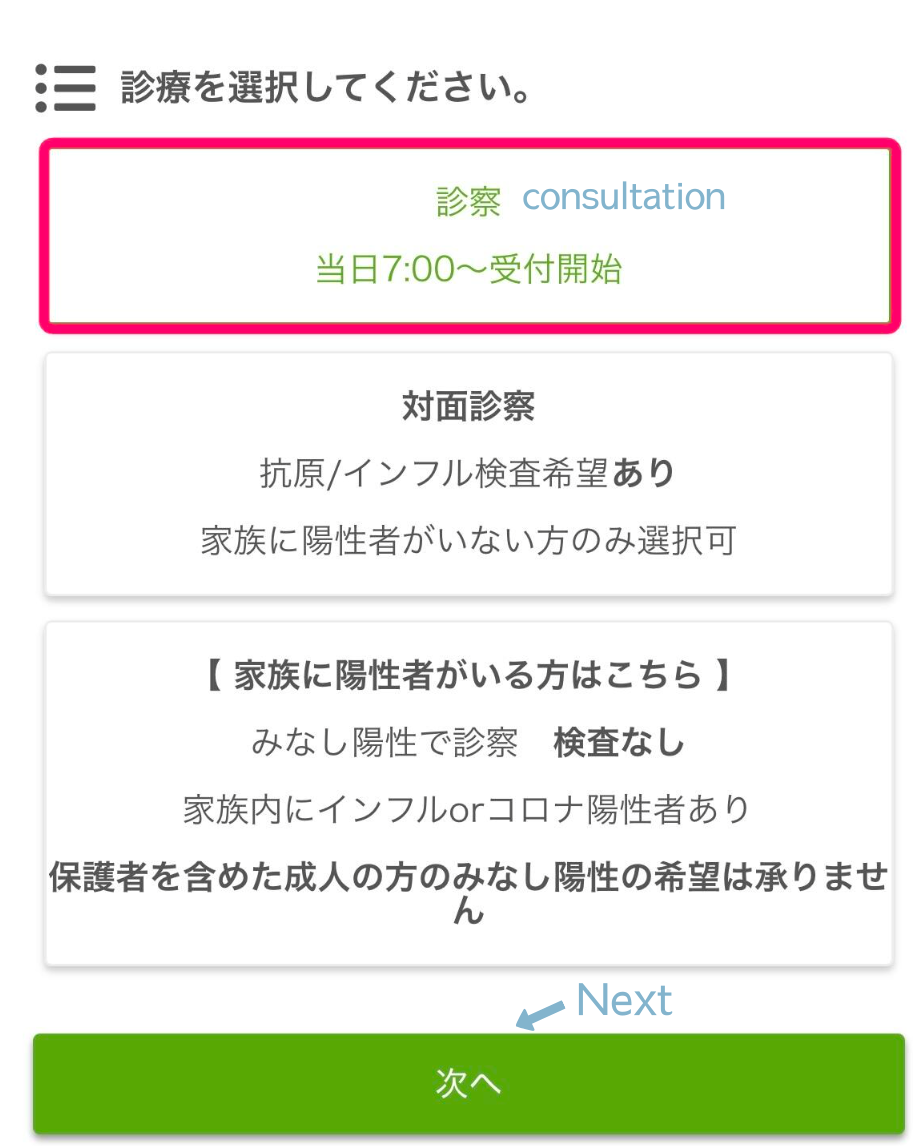Select the 家族に陽性者がいる方はこちら option
The image size is (924, 1146).
click(468, 793)
